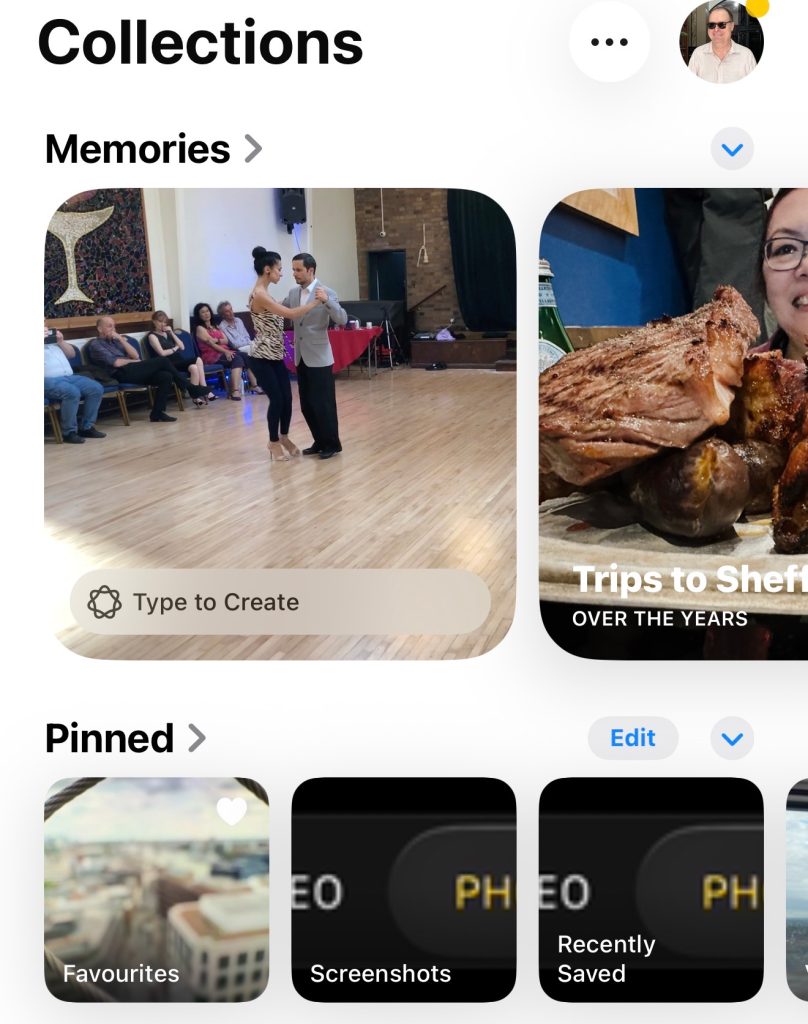Collapse the Pinned section chevron

(x=732, y=739)
